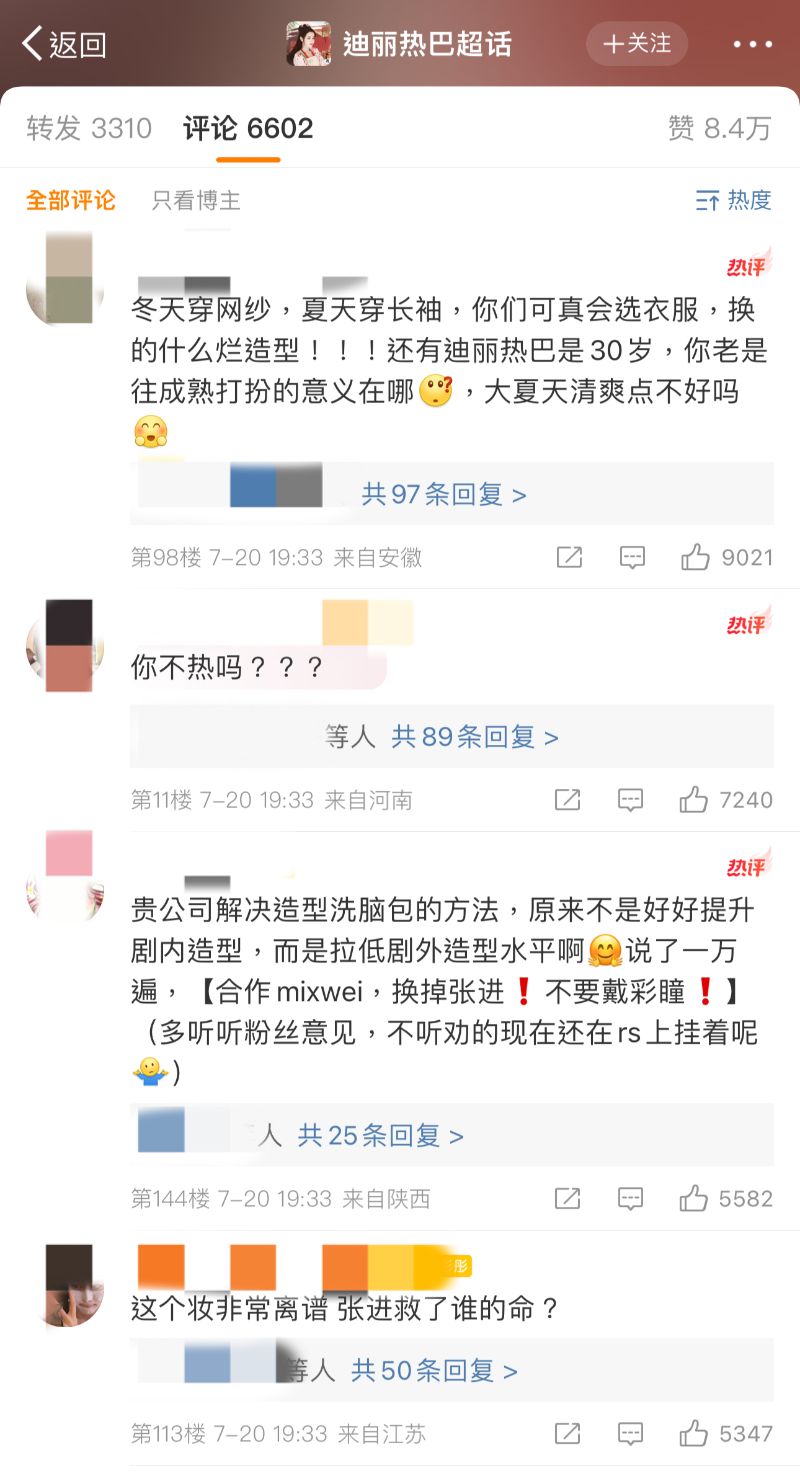Change sort order via 热度

(734, 200)
